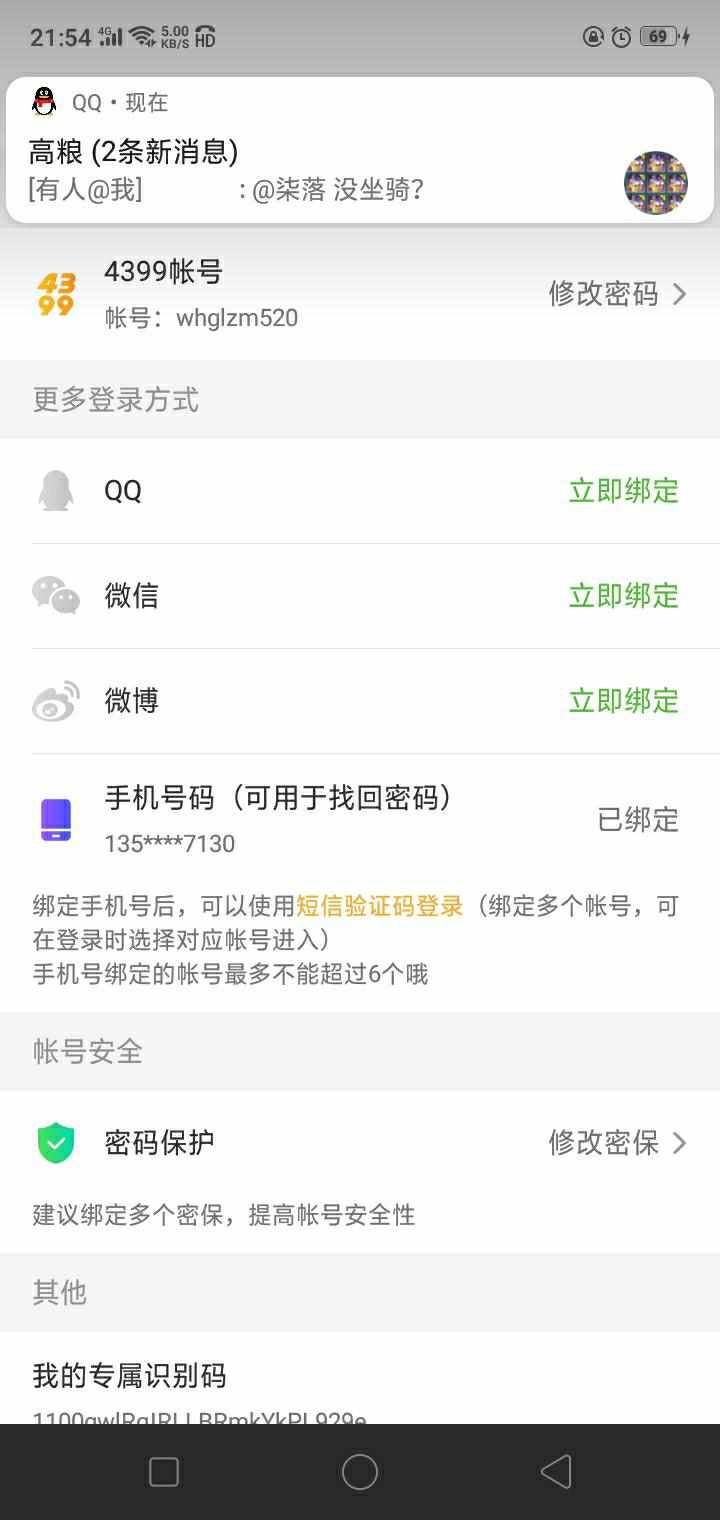The width and height of the screenshot is (720, 1520).
Task: Show recent apps with the square button
Action: [x=164, y=1472]
